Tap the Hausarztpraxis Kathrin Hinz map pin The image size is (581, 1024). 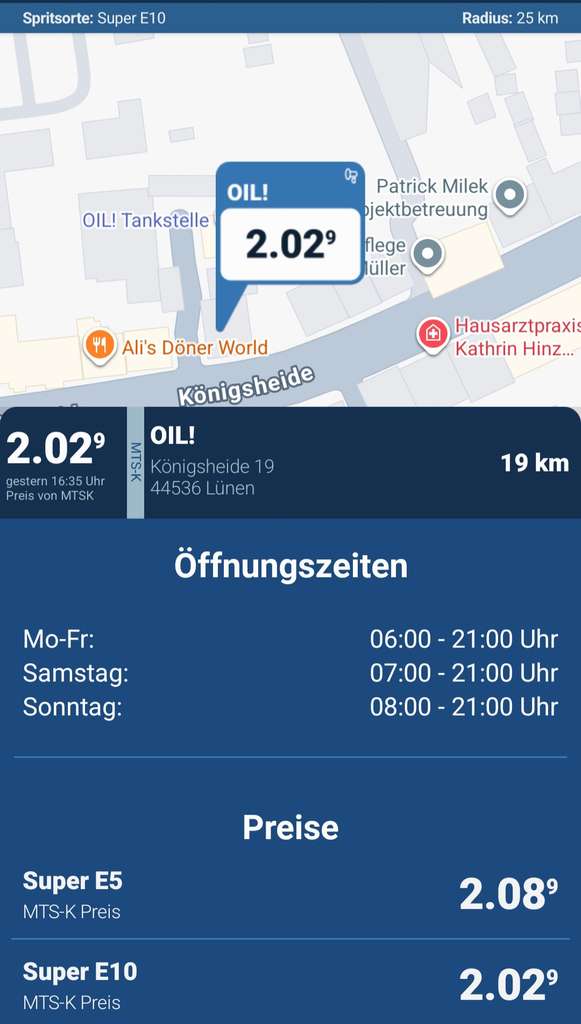(x=433, y=335)
